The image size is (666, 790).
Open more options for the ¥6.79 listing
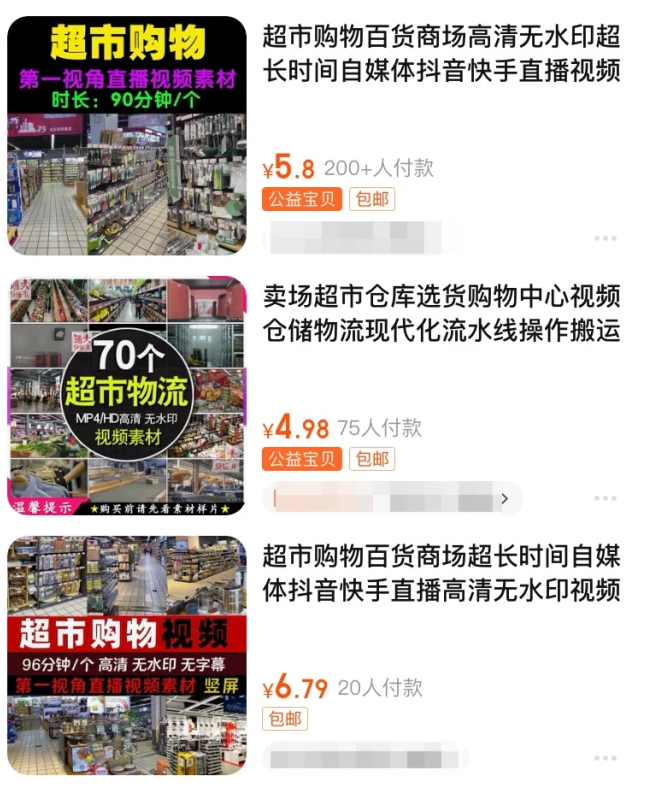click(x=605, y=758)
